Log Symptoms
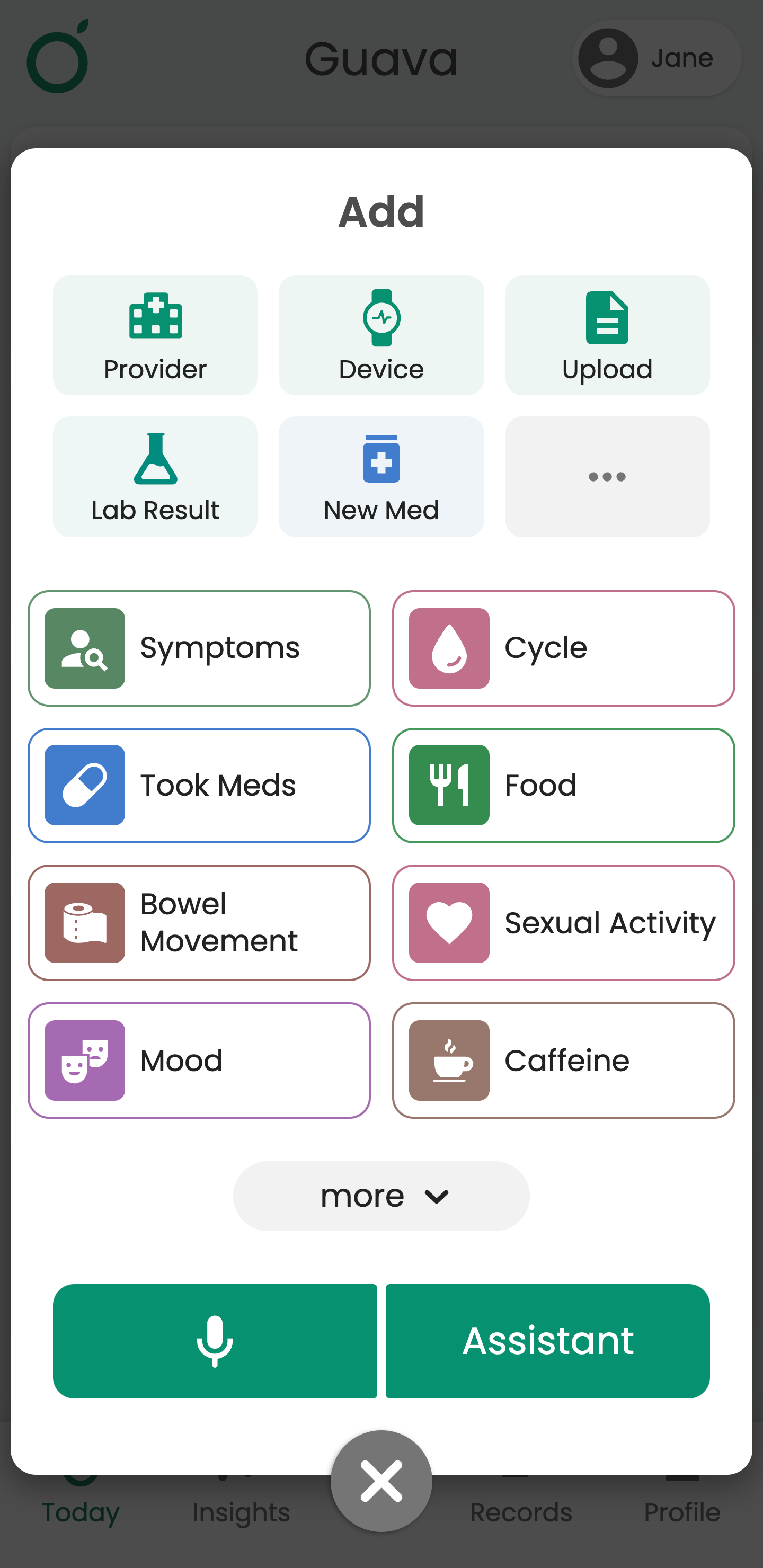763x1568 pixels. [199, 648]
